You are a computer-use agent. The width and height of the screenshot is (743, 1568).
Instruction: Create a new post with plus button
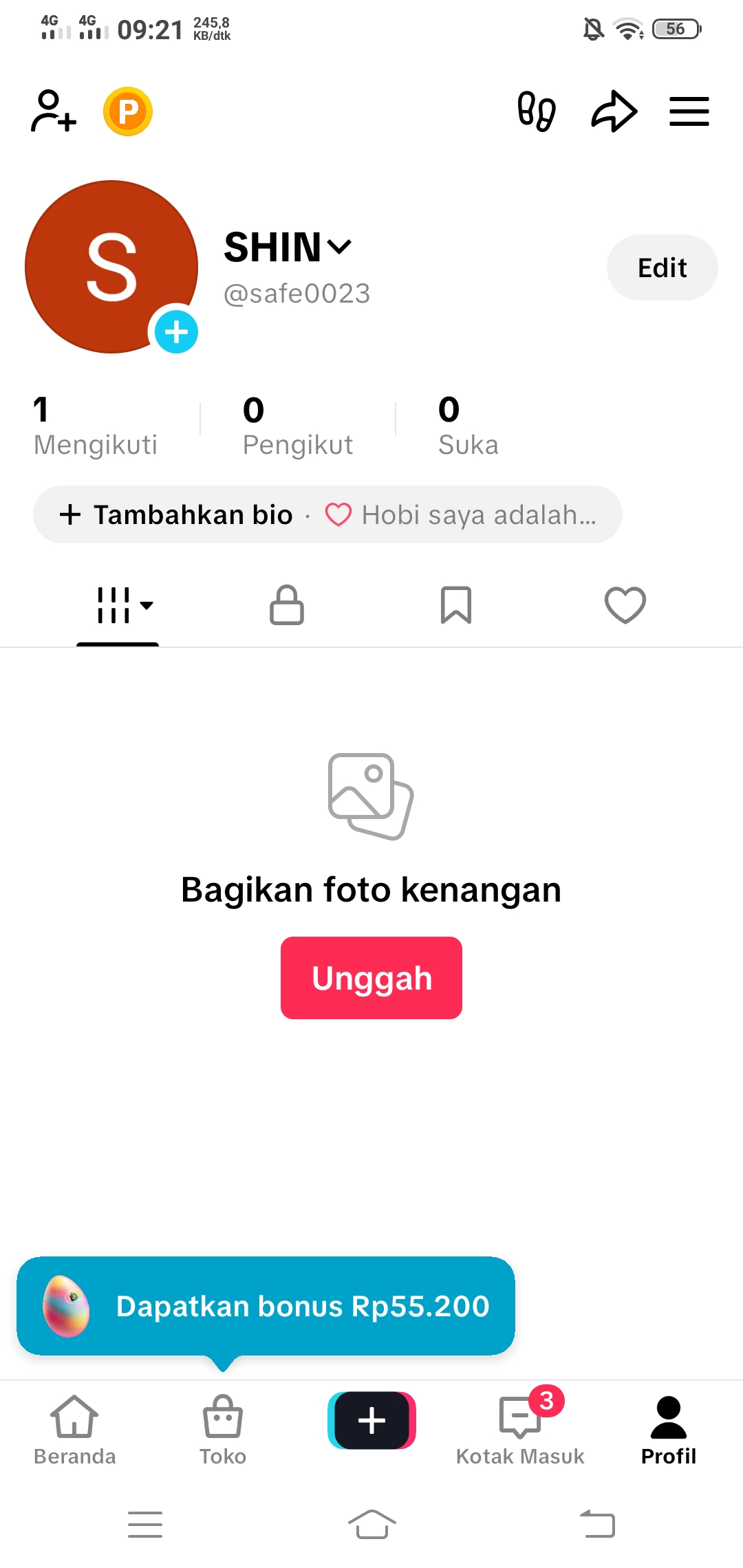[371, 1420]
